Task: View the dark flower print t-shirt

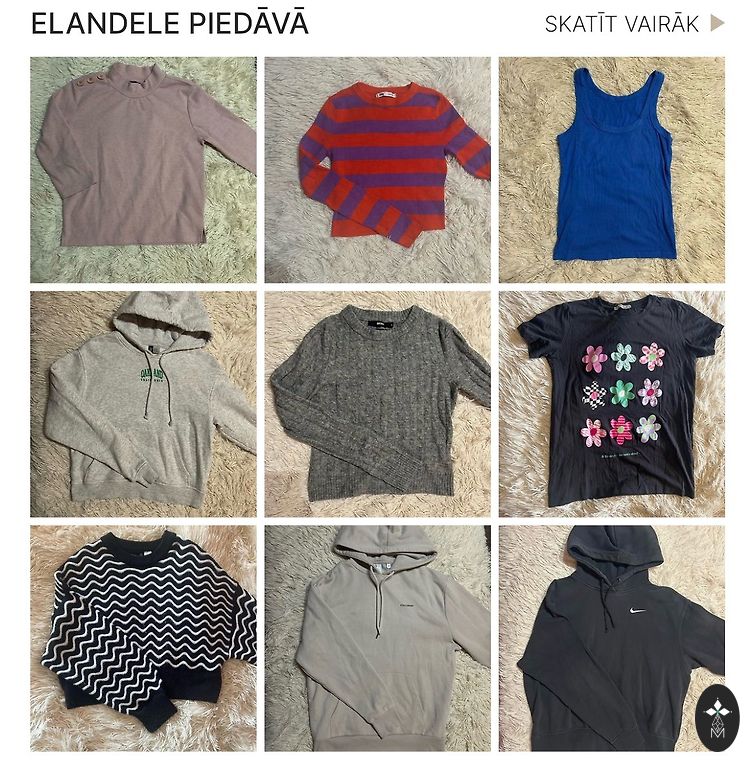Action: (611, 404)
